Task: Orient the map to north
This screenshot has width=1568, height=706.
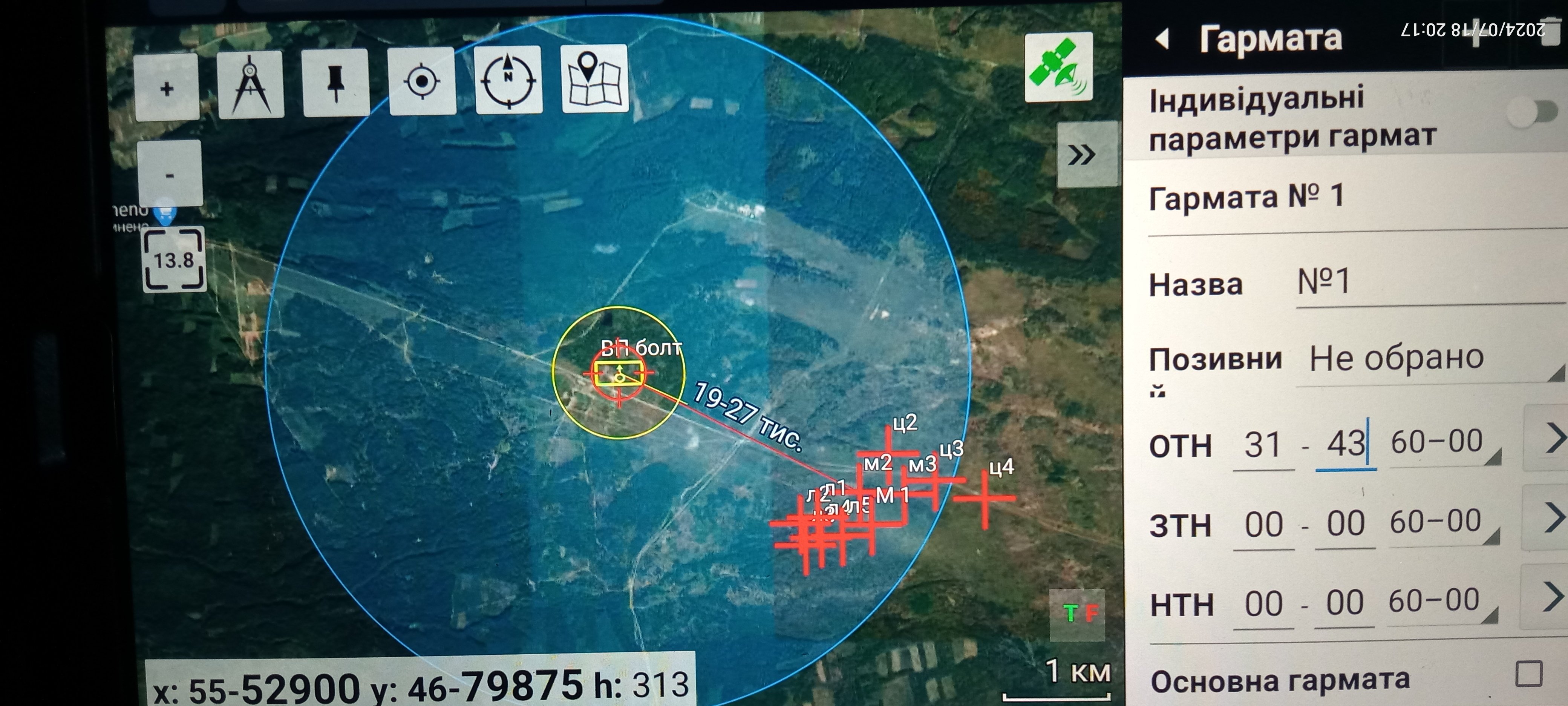Action: (x=508, y=80)
